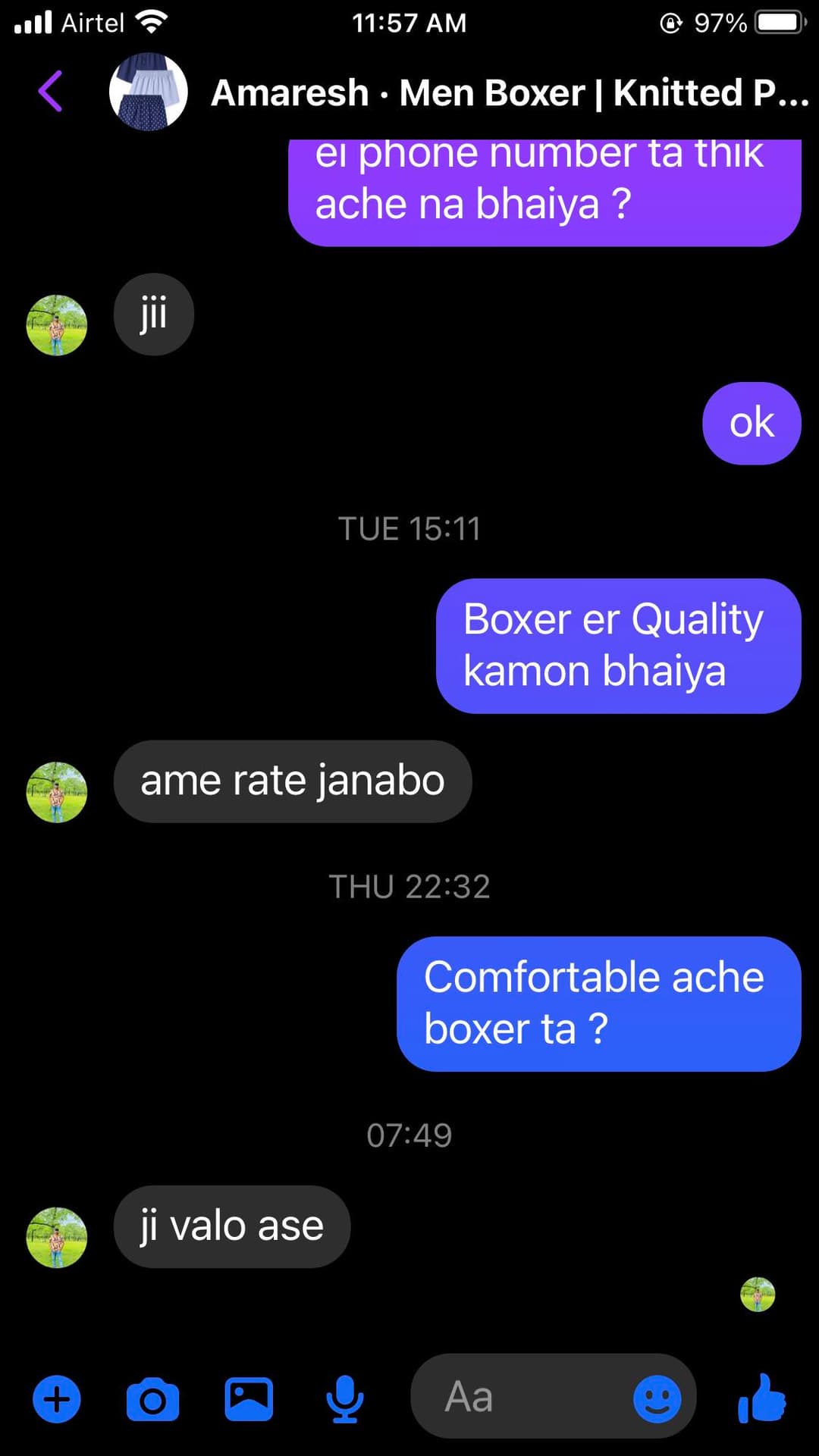Tap the 'Boxer er Quality kamon bhaiya' bubble
Screen dimensions: 819x1456
point(617,644)
